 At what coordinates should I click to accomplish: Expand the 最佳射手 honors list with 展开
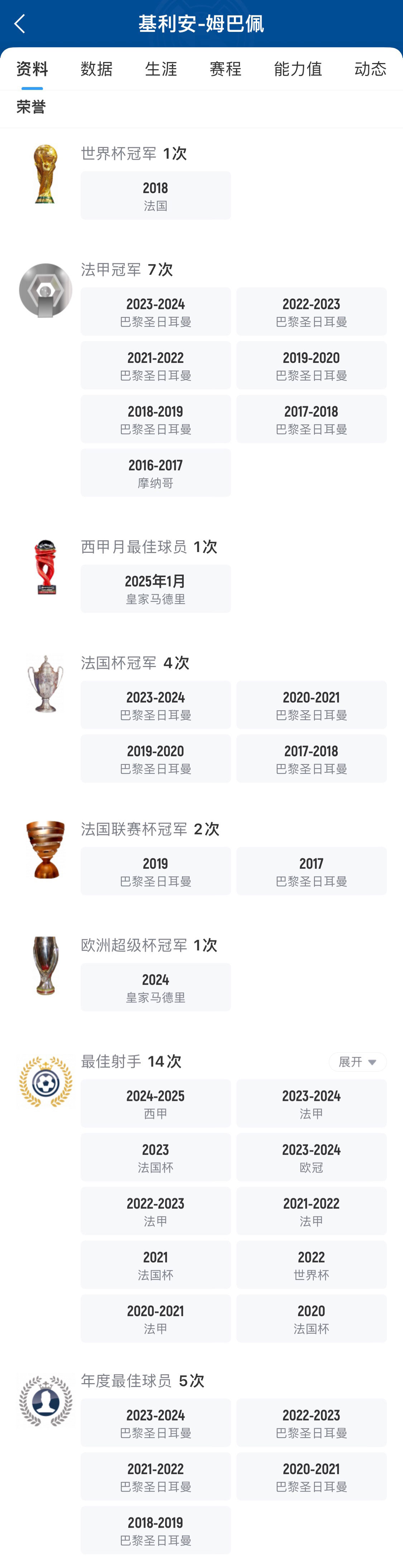tap(358, 1061)
